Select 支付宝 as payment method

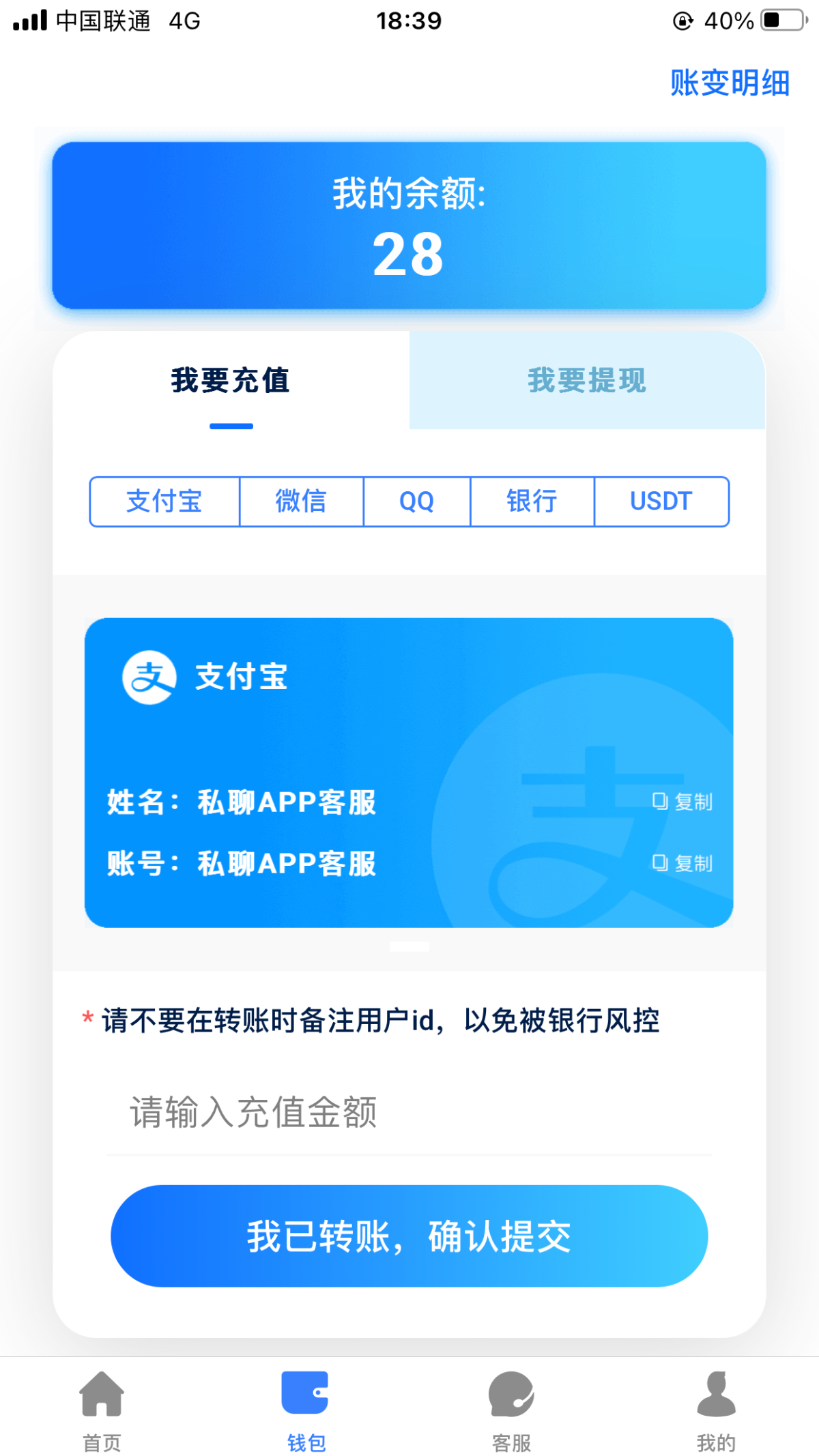coord(164,501)
